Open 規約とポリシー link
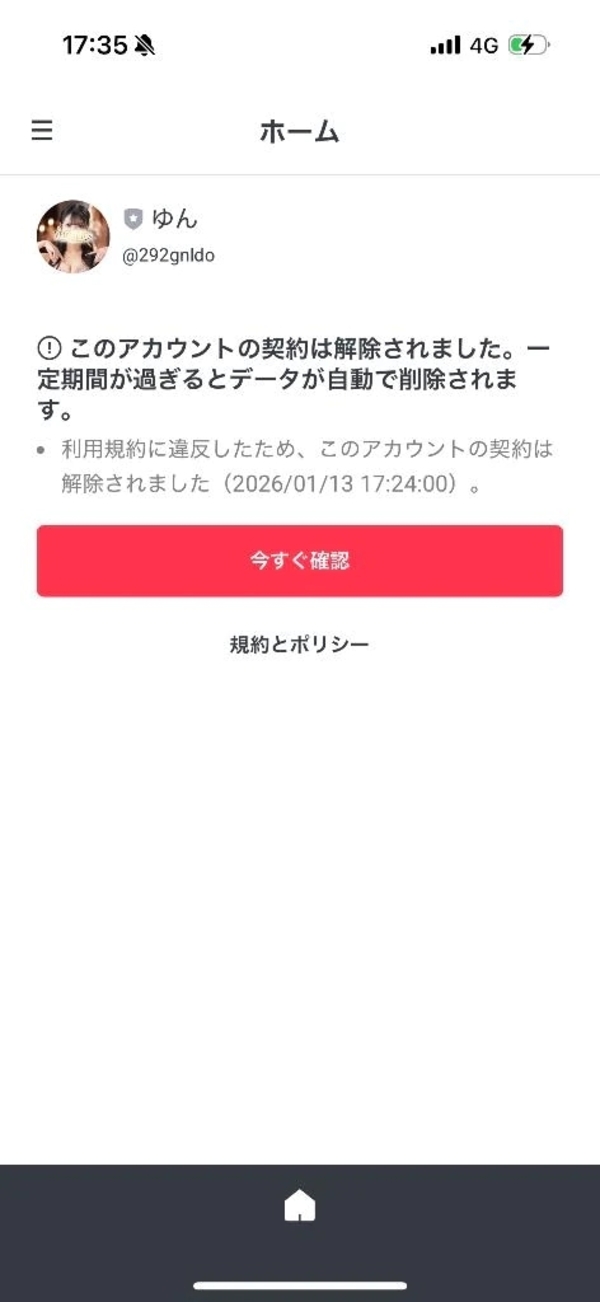 pos(300,644)
